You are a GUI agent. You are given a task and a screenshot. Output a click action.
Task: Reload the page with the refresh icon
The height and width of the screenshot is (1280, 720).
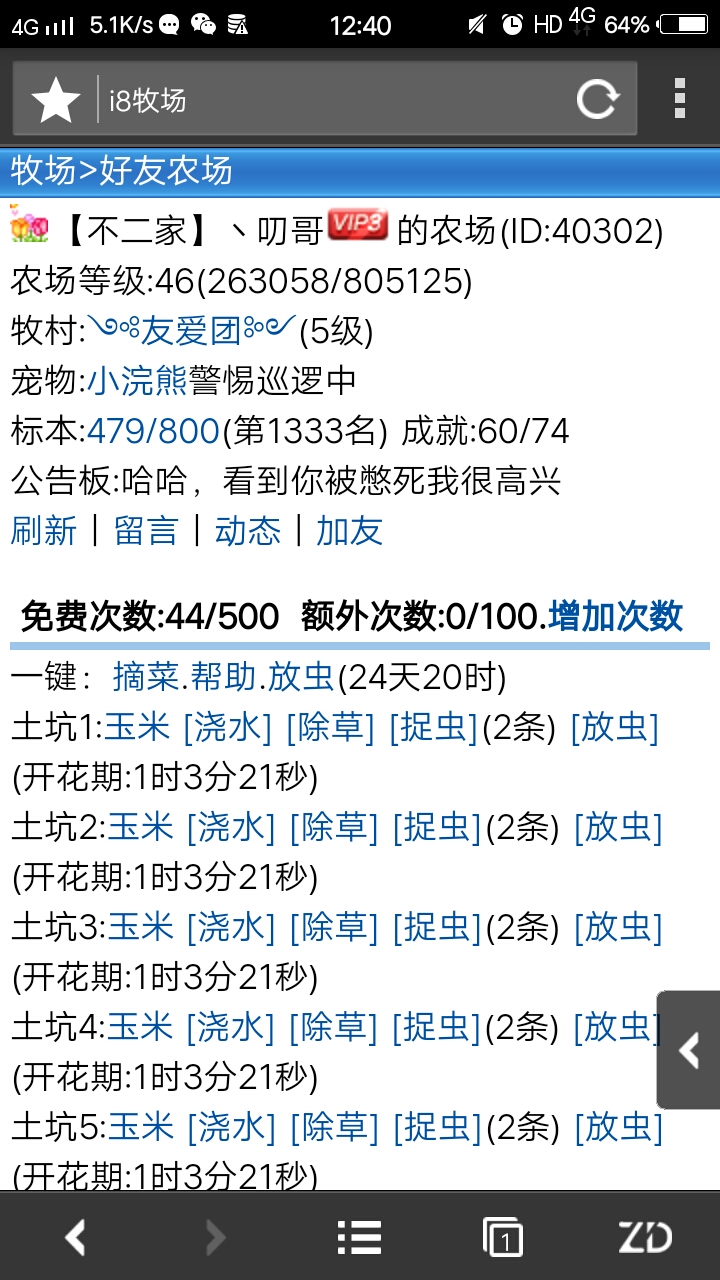point(597,99)
